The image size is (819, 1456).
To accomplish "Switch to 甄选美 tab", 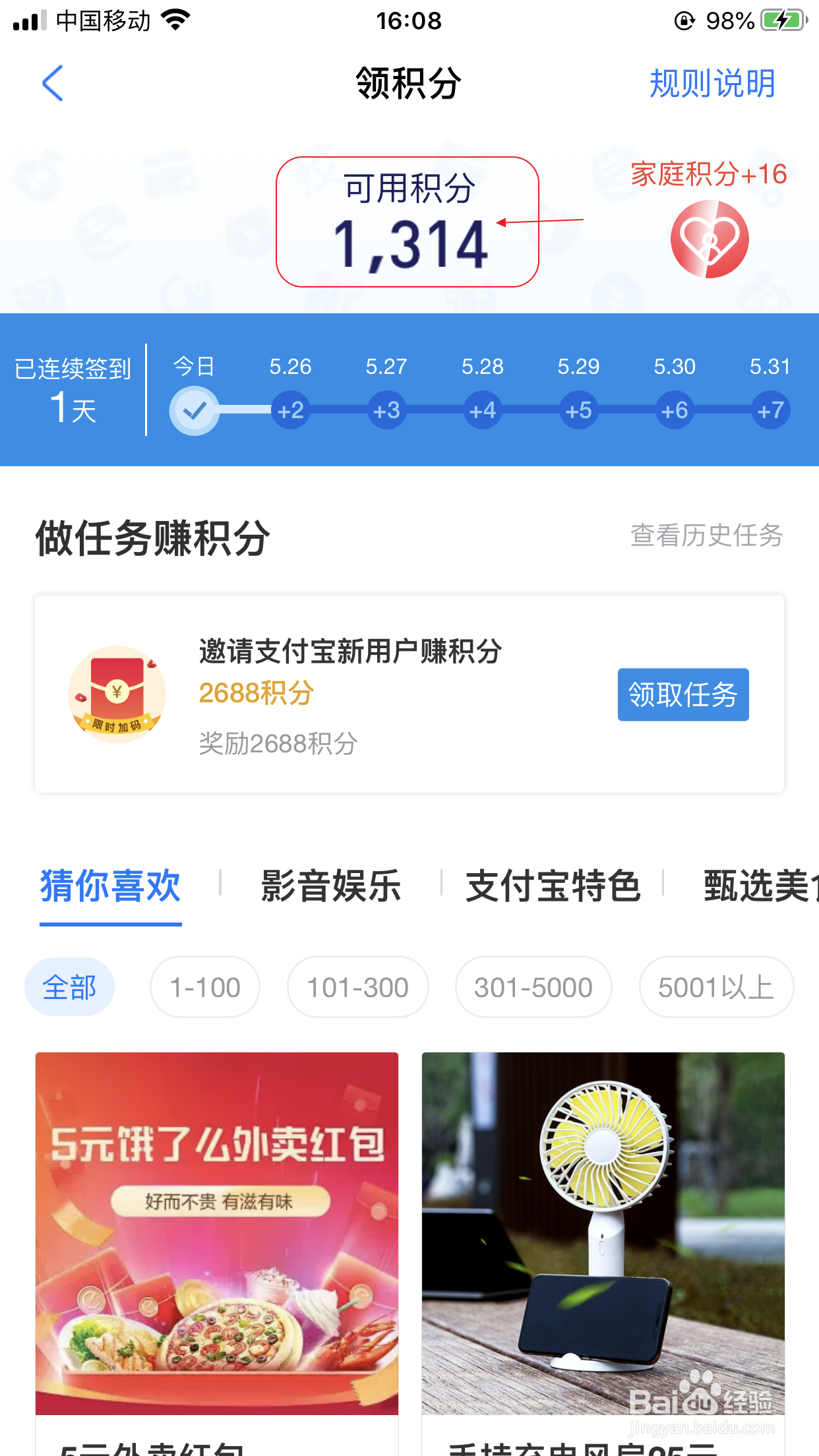I will click(761, 886).
